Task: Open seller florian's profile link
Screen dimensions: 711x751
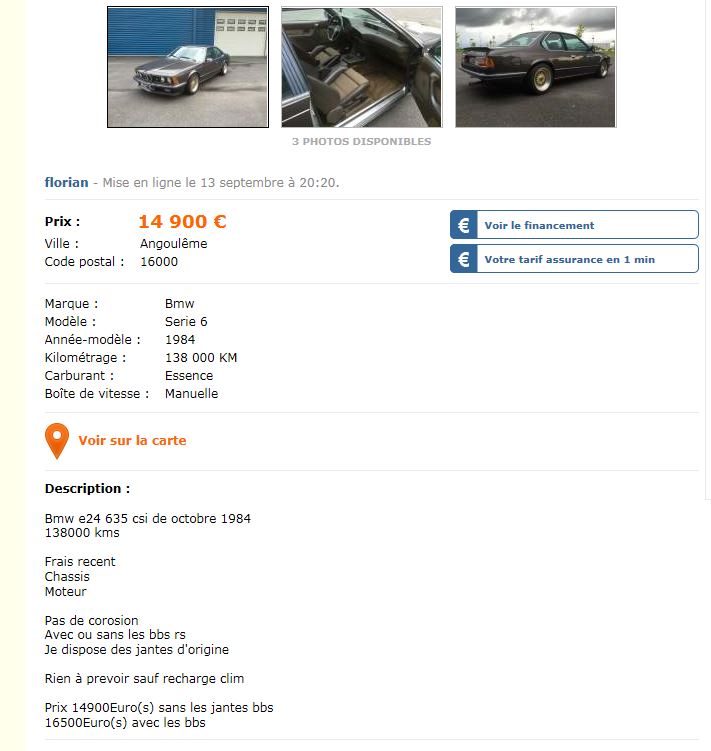Action: coord(66,183)
